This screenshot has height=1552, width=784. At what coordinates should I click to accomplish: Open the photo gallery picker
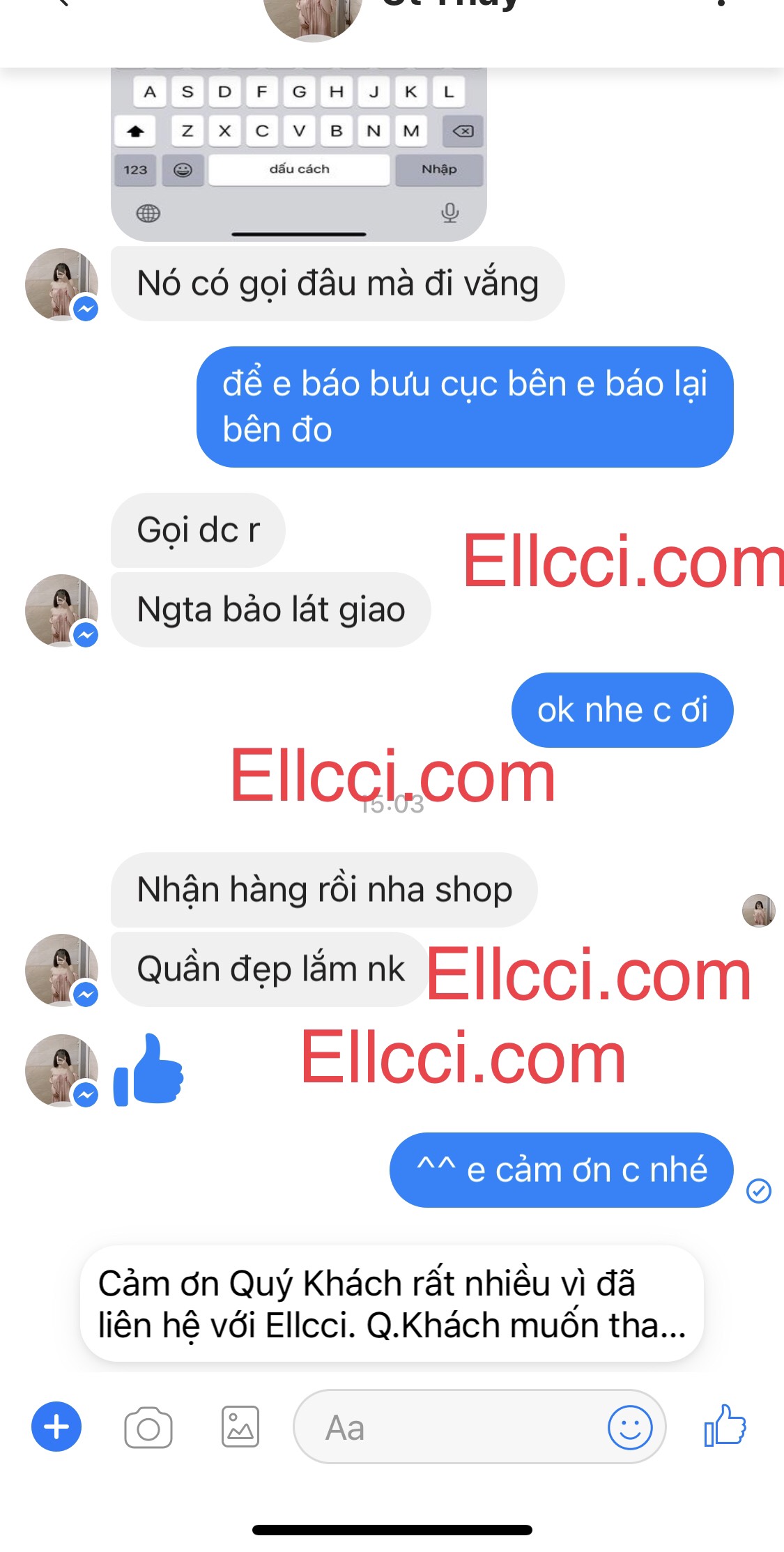coord(240,1427)
